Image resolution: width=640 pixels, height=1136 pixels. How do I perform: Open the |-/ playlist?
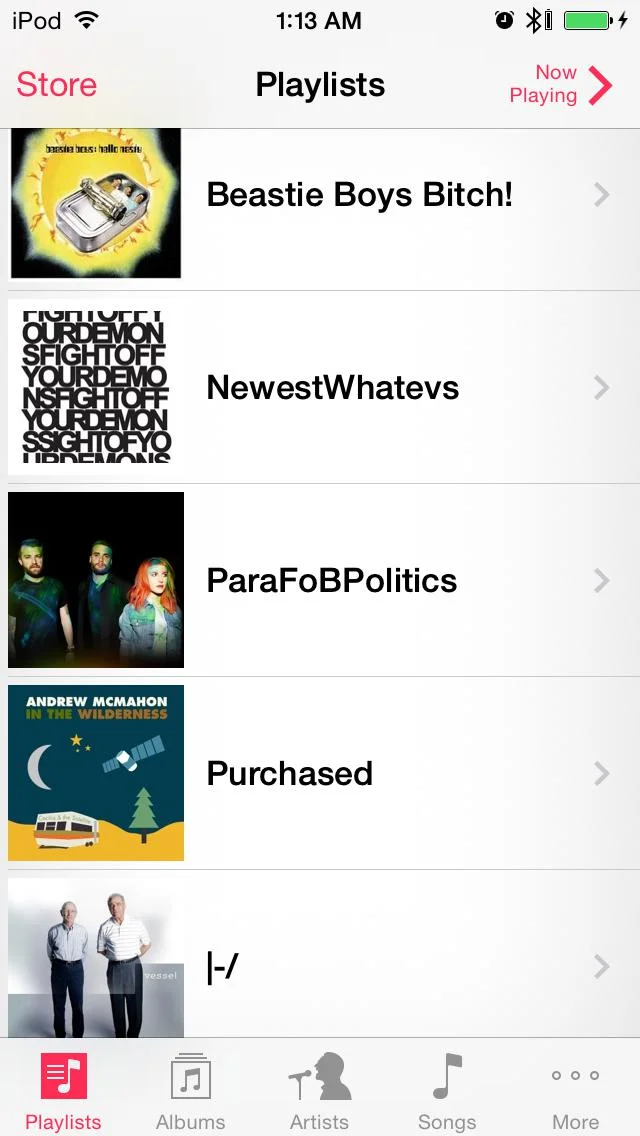[222, 966]
